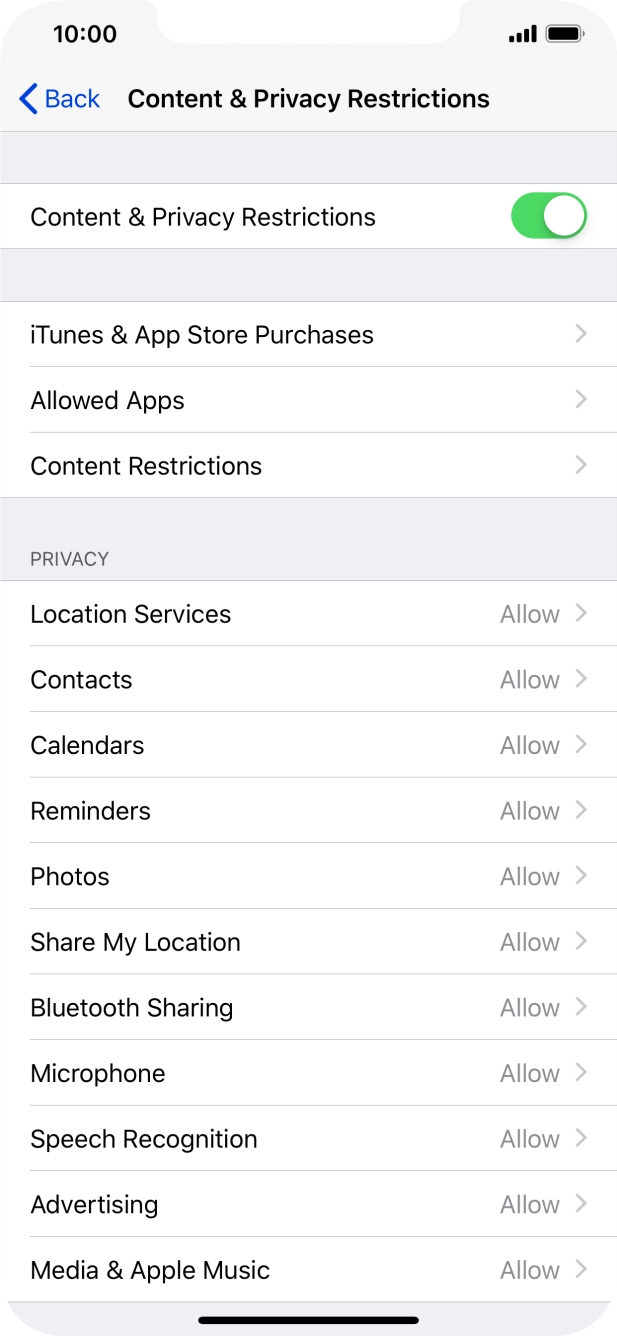Viewport: 617px width, 1336px height.
Task: Open Photos privacy setting
Action: click(x=308, y=877)
